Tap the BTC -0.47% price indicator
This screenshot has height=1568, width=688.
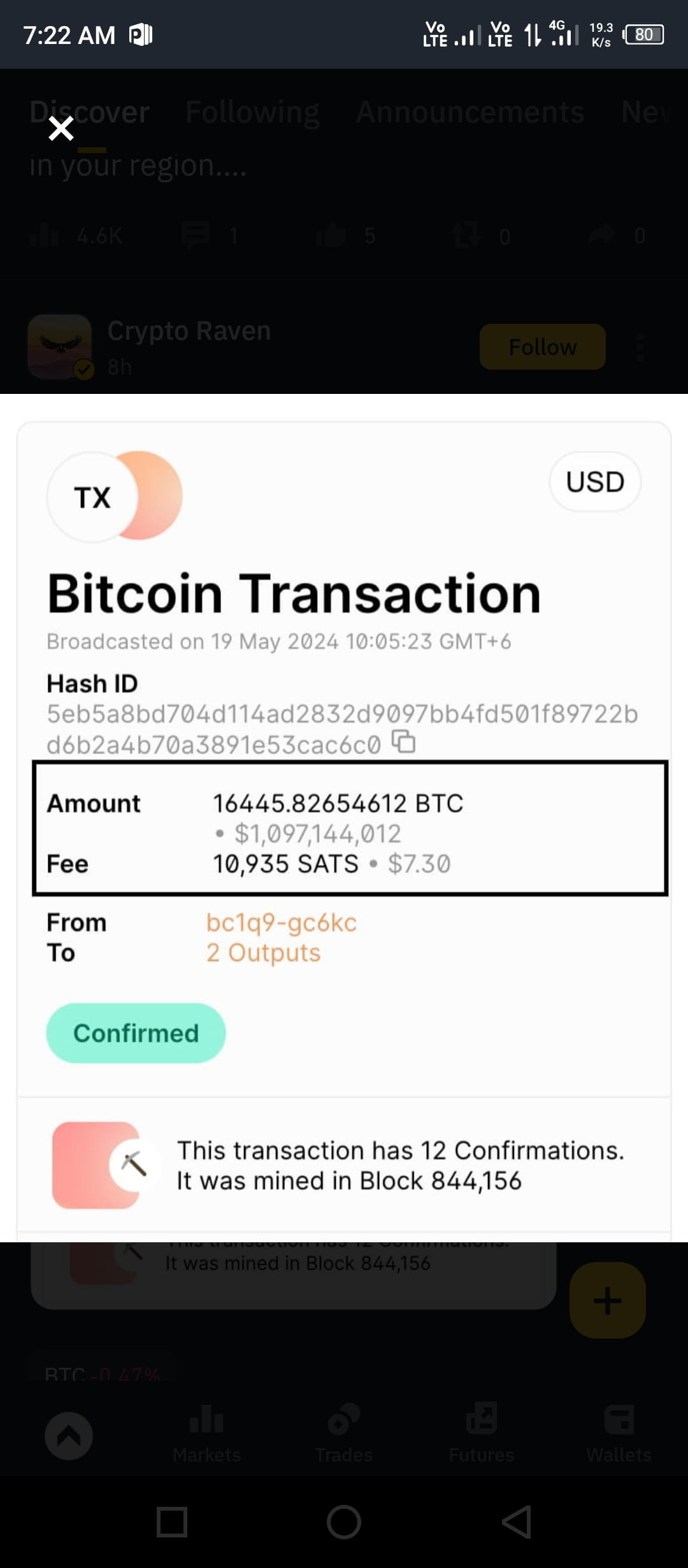click(102, 1374)
